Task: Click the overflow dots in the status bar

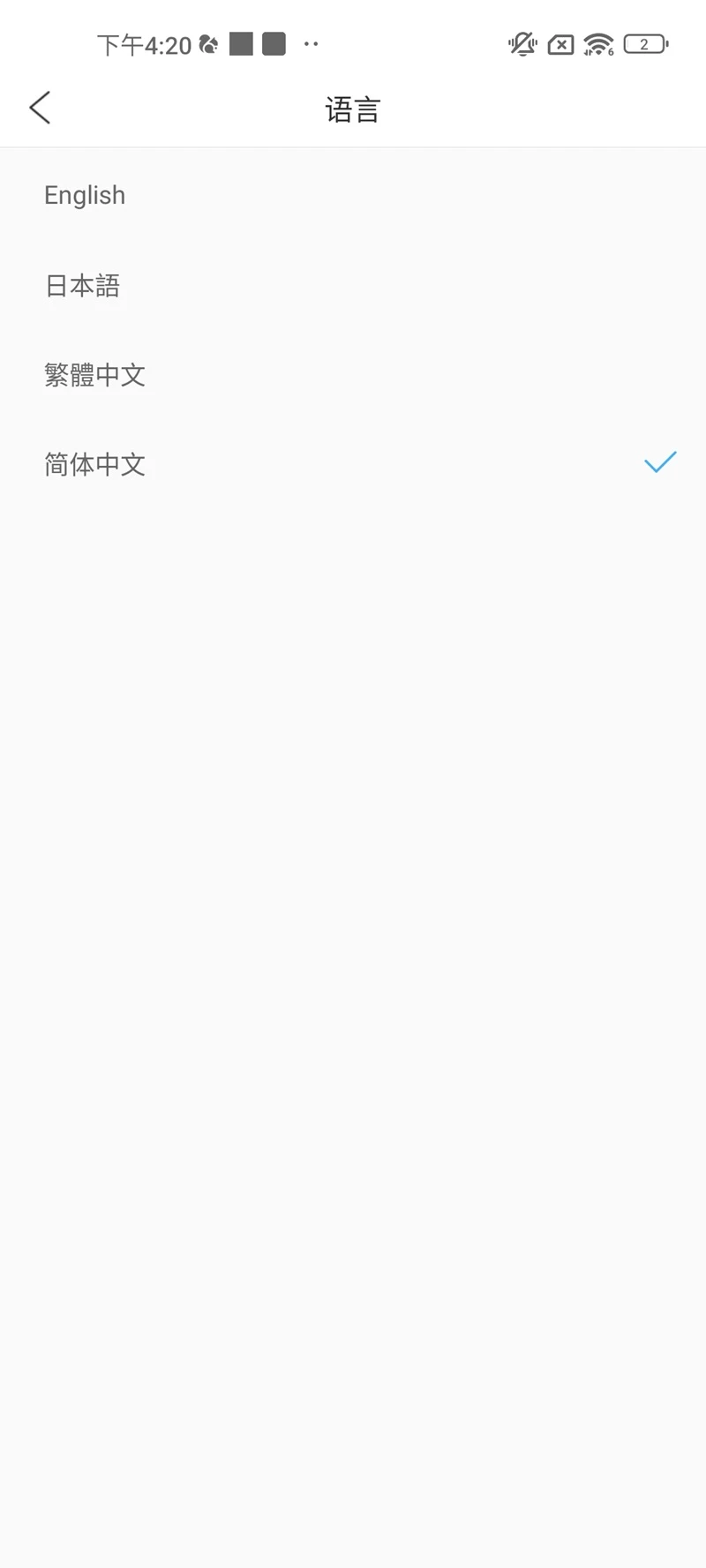Action: point(310,45)
